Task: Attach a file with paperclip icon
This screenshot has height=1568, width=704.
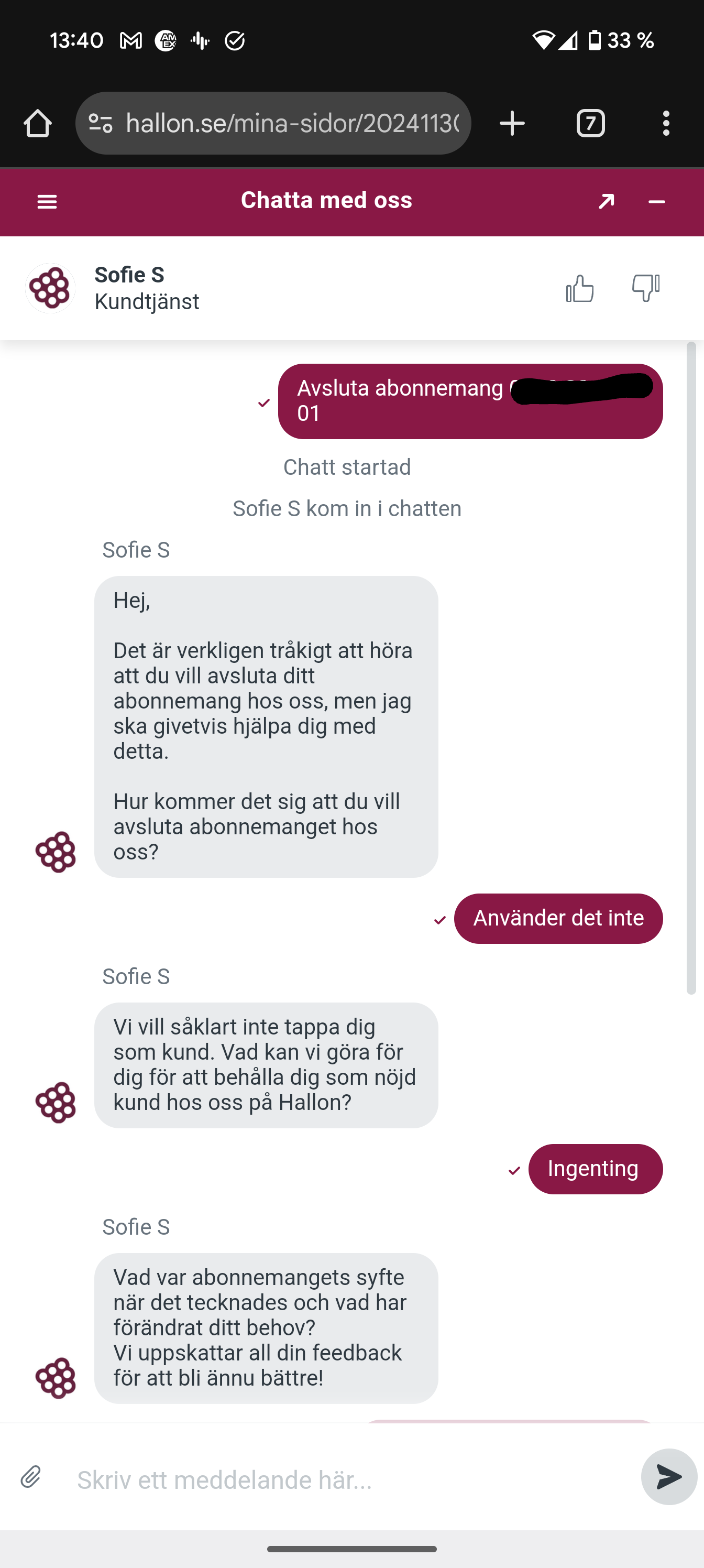Action: pos(30,1477)
